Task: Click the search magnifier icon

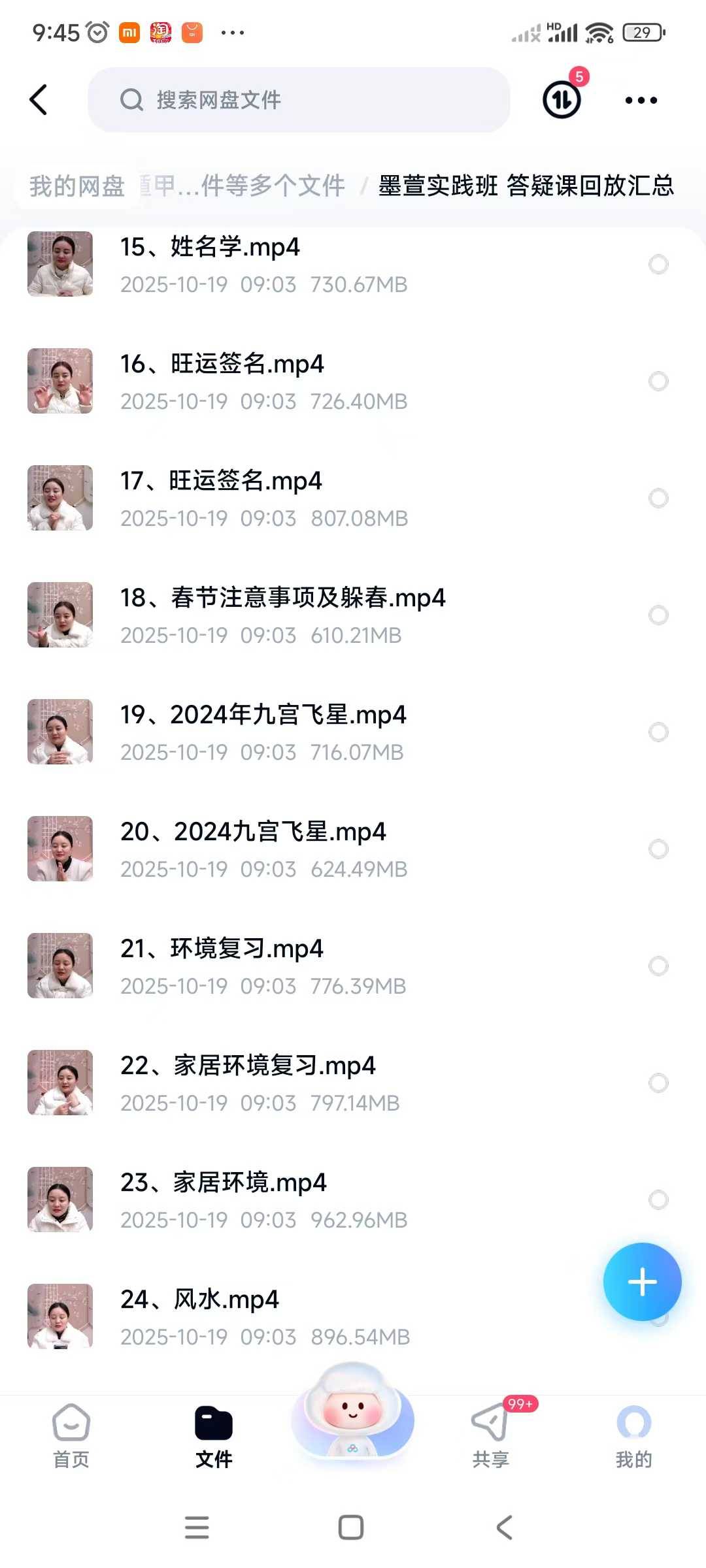Action: pyautogui.click(x=133, y=99)
